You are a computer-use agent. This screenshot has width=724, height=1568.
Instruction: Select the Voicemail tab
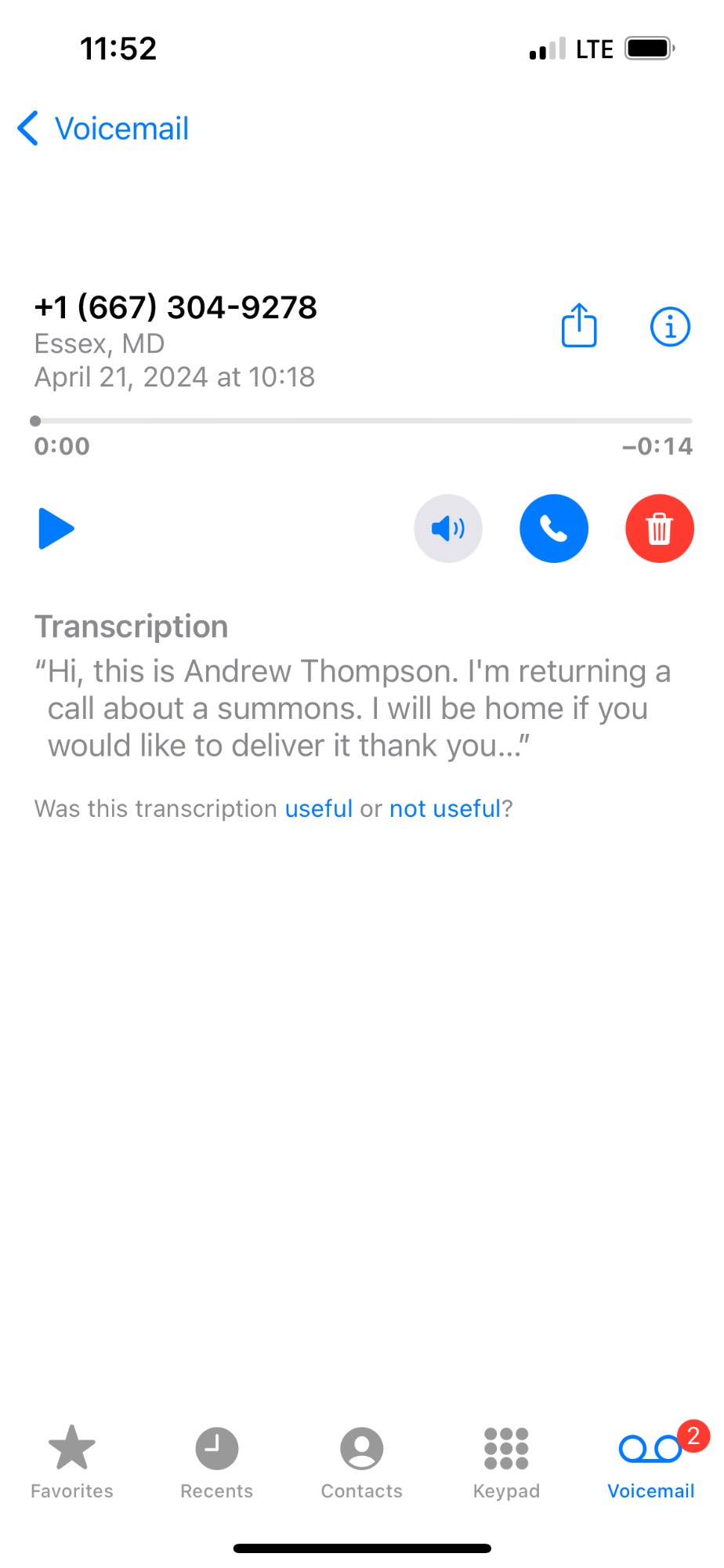651,1461
